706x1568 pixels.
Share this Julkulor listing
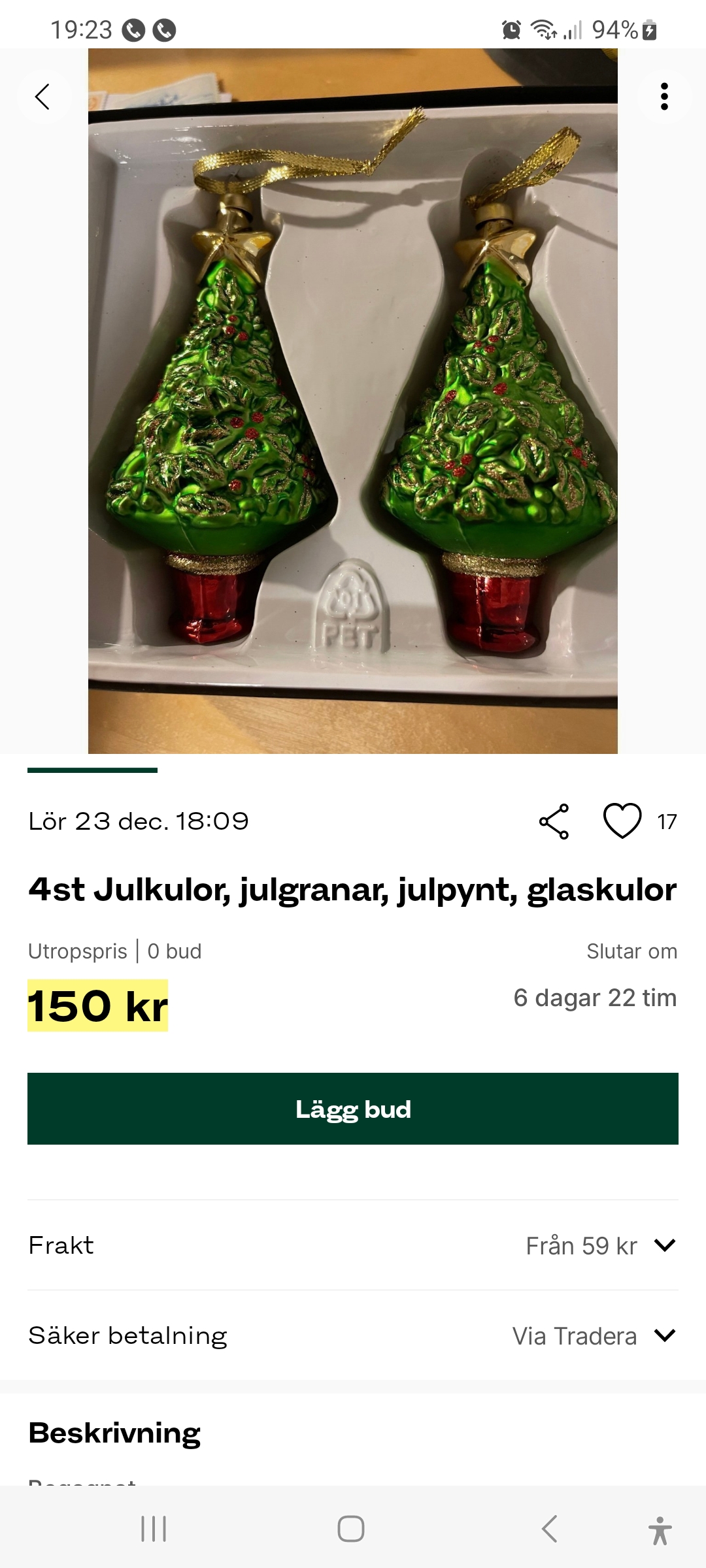[x=554, y=821]
